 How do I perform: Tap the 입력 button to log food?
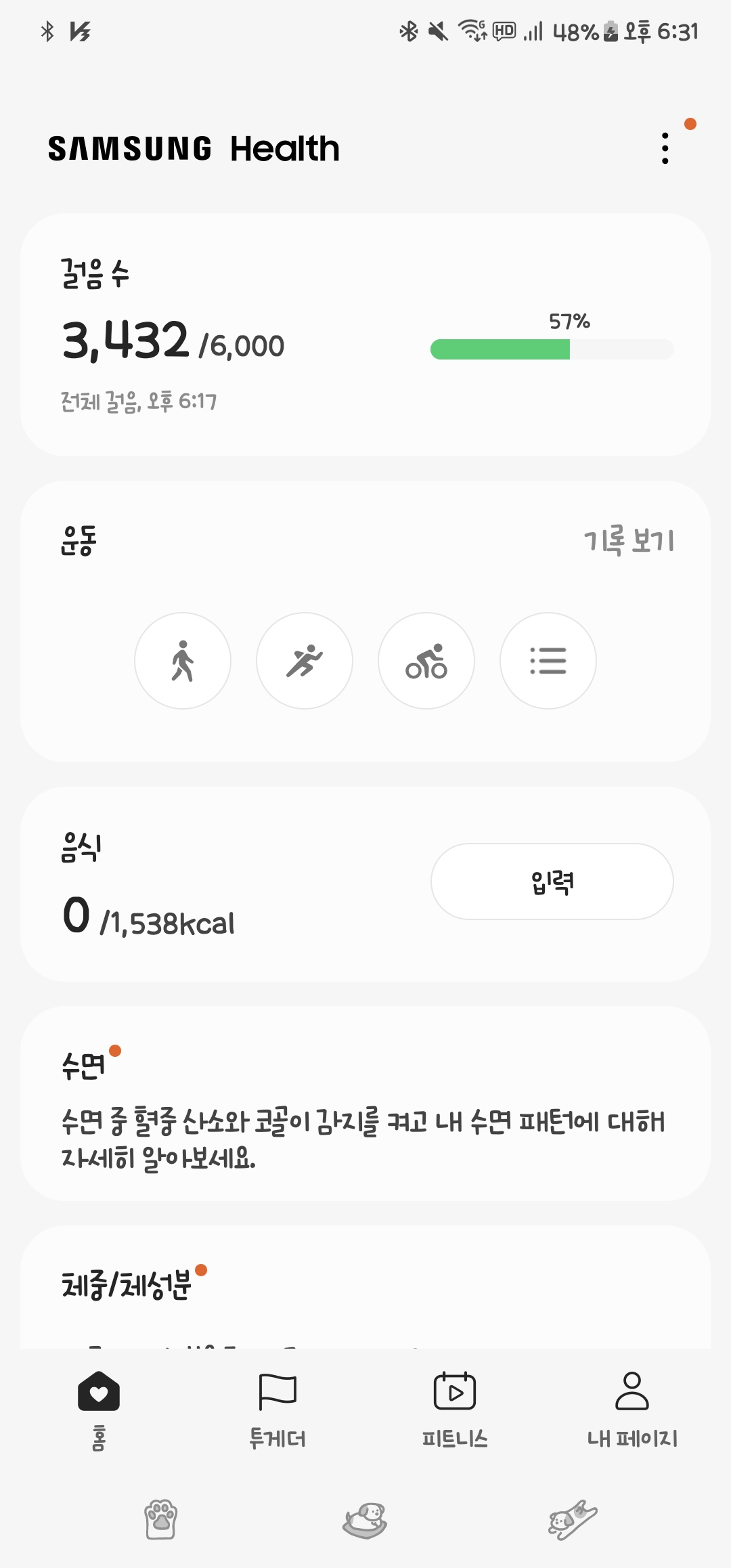click(x=552, y=881)
